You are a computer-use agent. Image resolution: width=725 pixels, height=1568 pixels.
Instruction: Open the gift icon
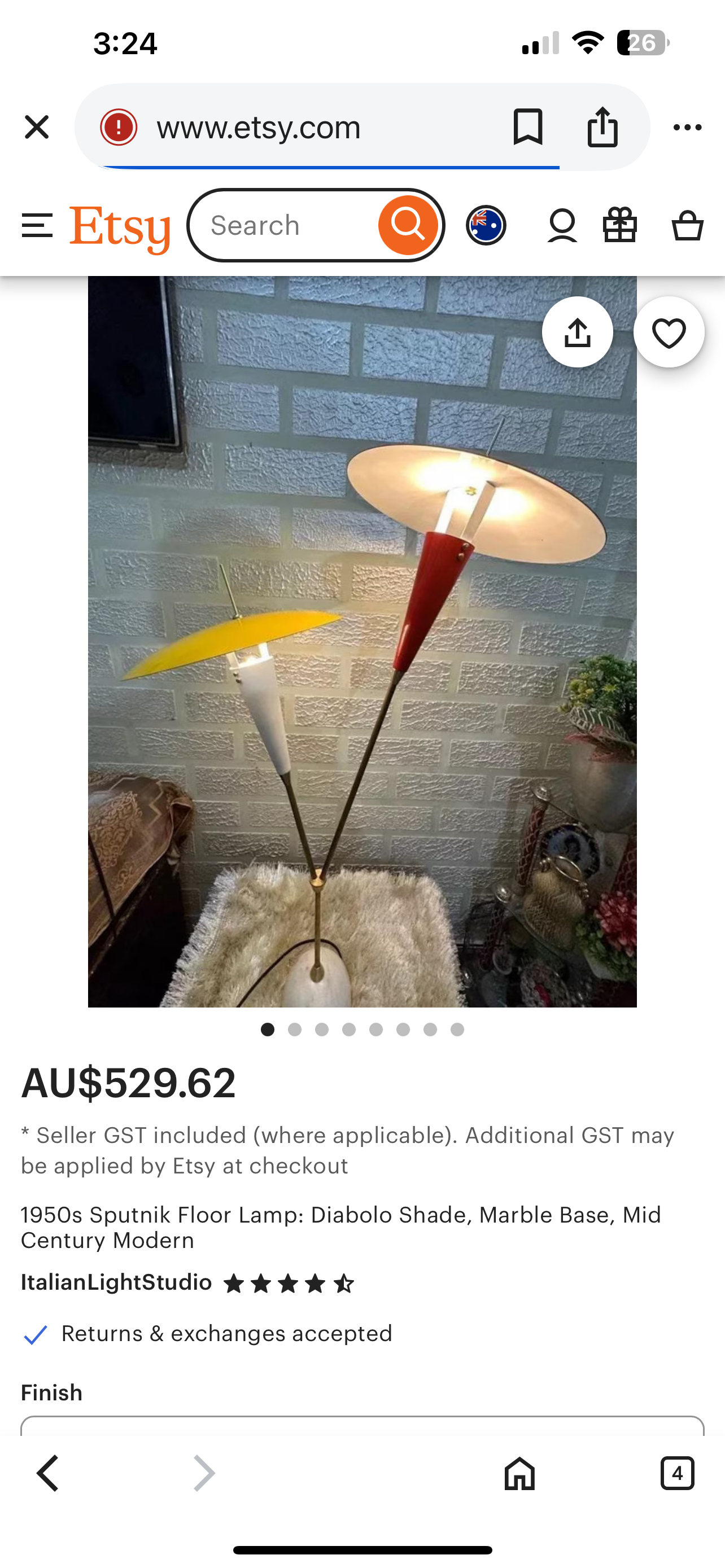pyautogui.click(x=619, y=226)
